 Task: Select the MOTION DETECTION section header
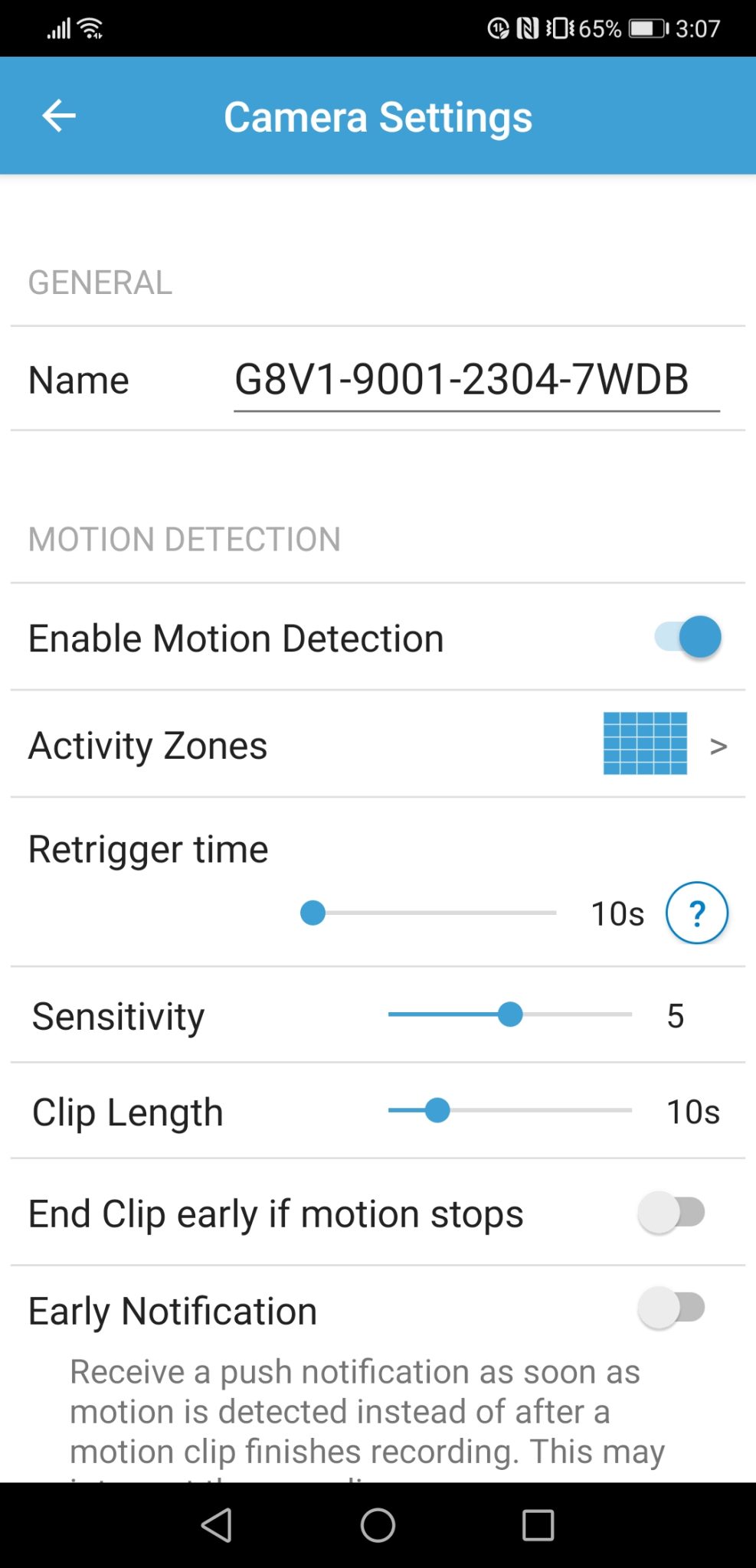(184, 538)
